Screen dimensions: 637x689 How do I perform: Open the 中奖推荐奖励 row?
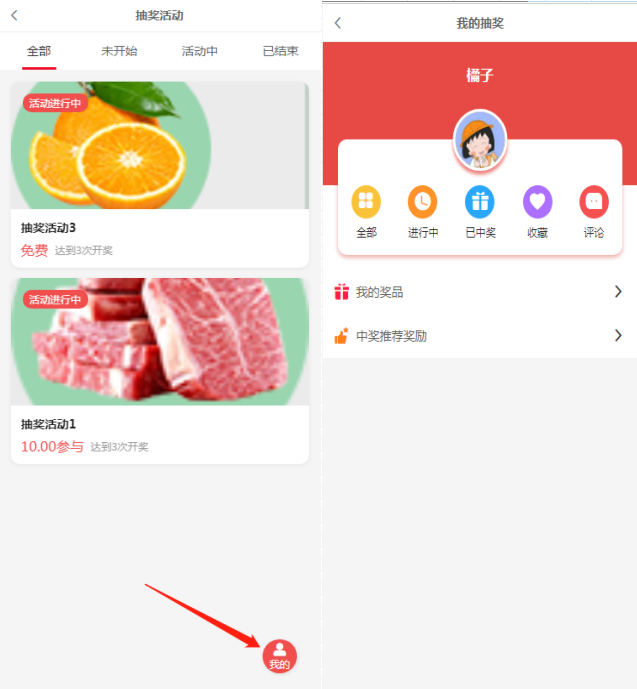478,336
